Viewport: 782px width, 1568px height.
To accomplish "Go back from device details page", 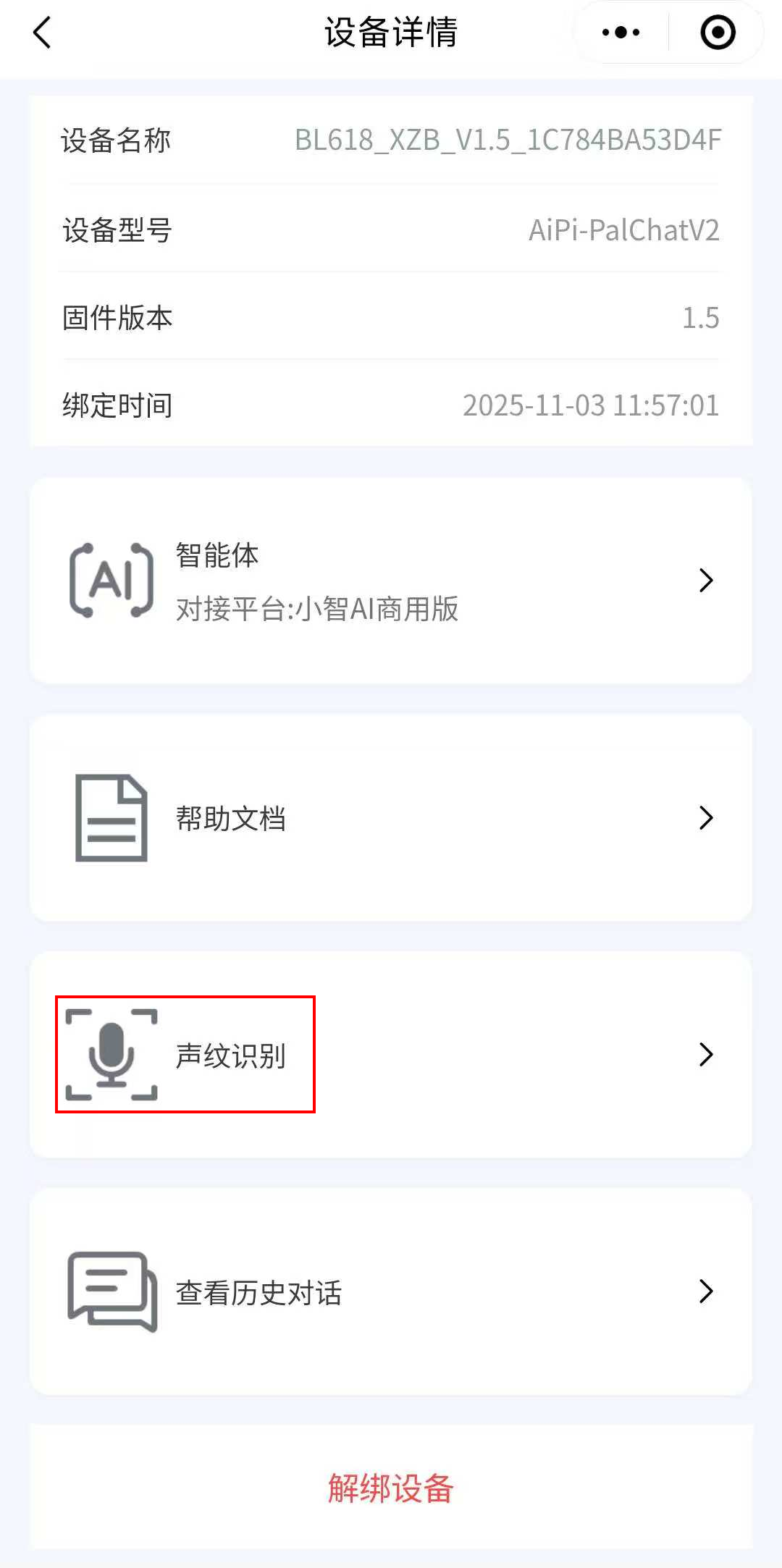I will 42,33.
